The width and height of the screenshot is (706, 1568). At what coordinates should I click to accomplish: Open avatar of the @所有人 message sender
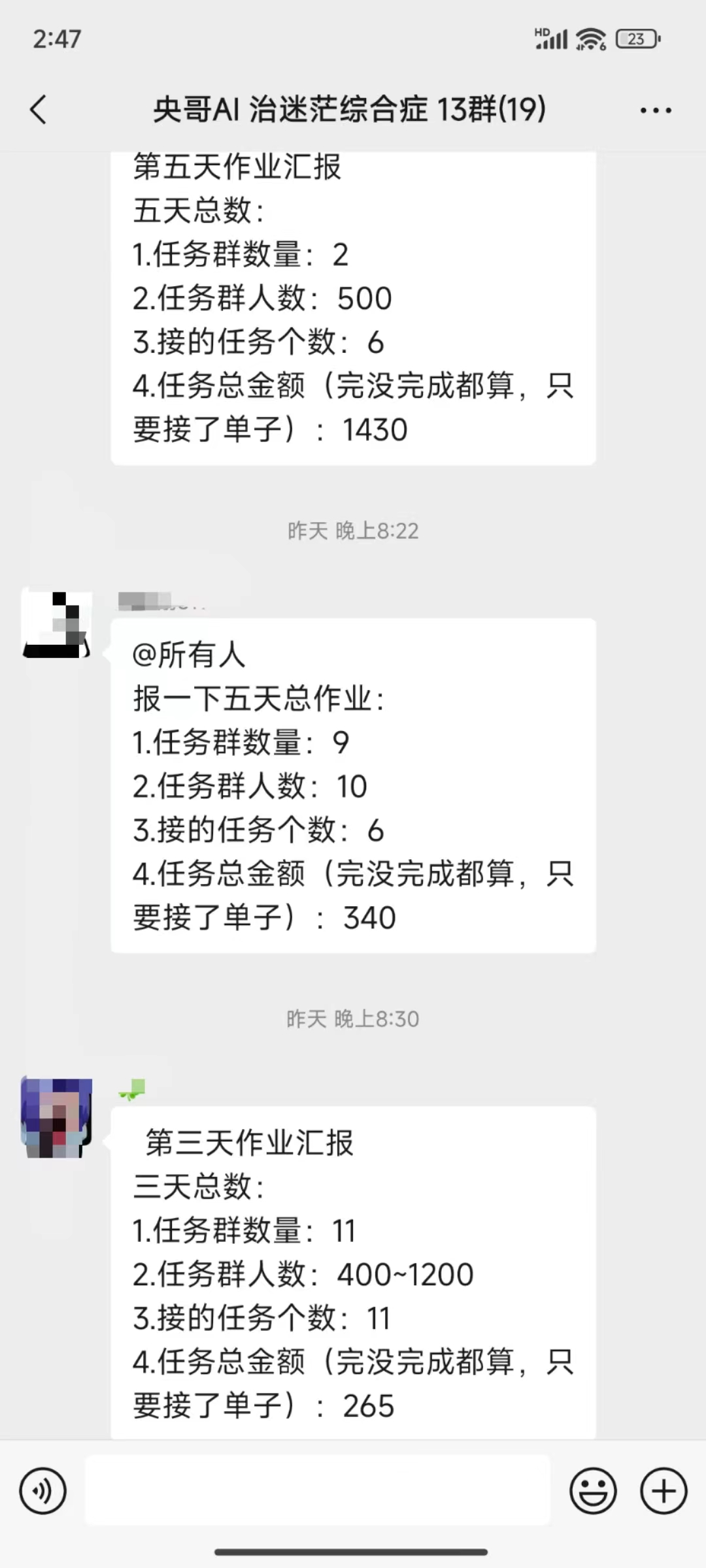(x=56, y=624)
